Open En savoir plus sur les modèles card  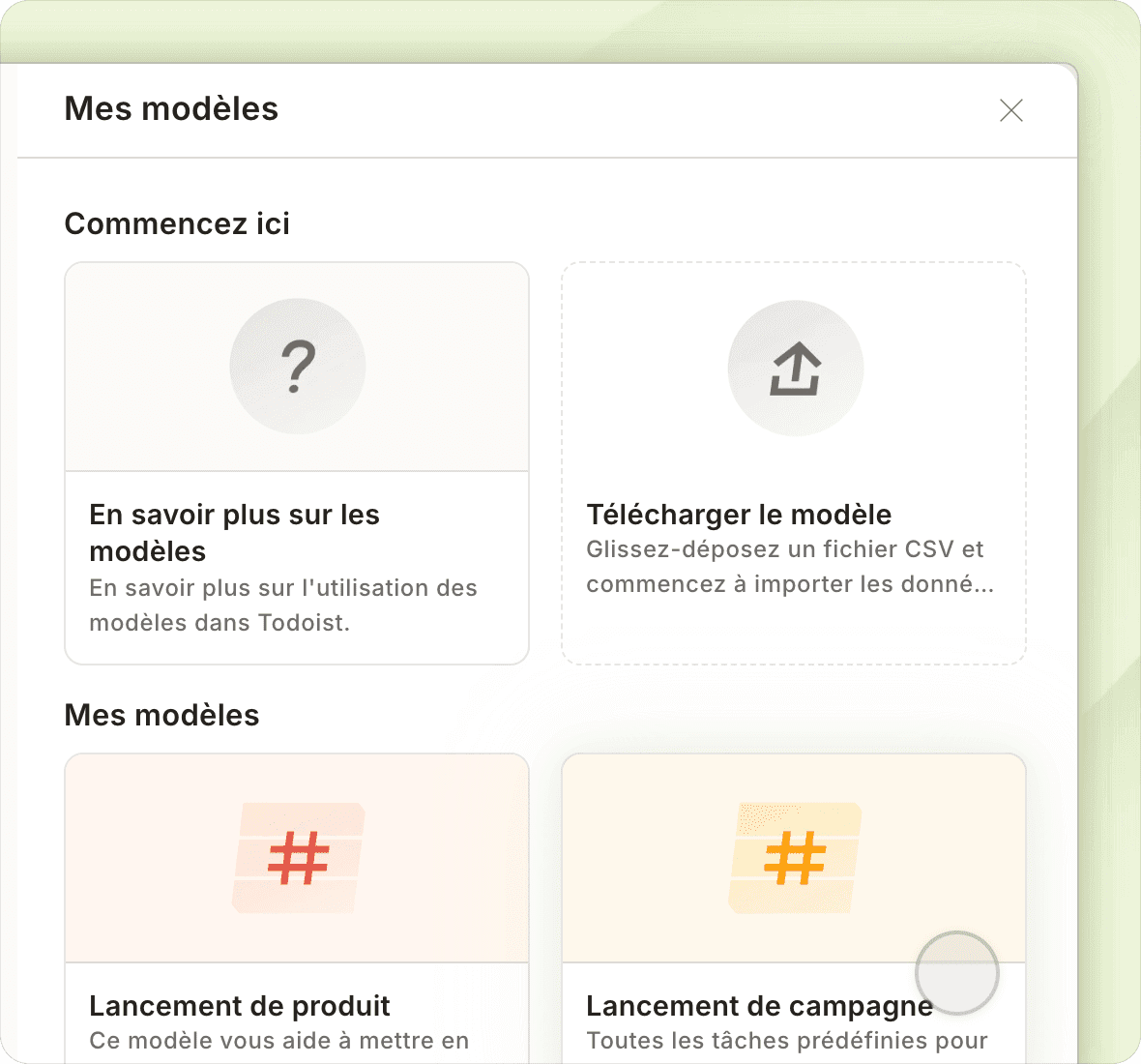(297, 463)
